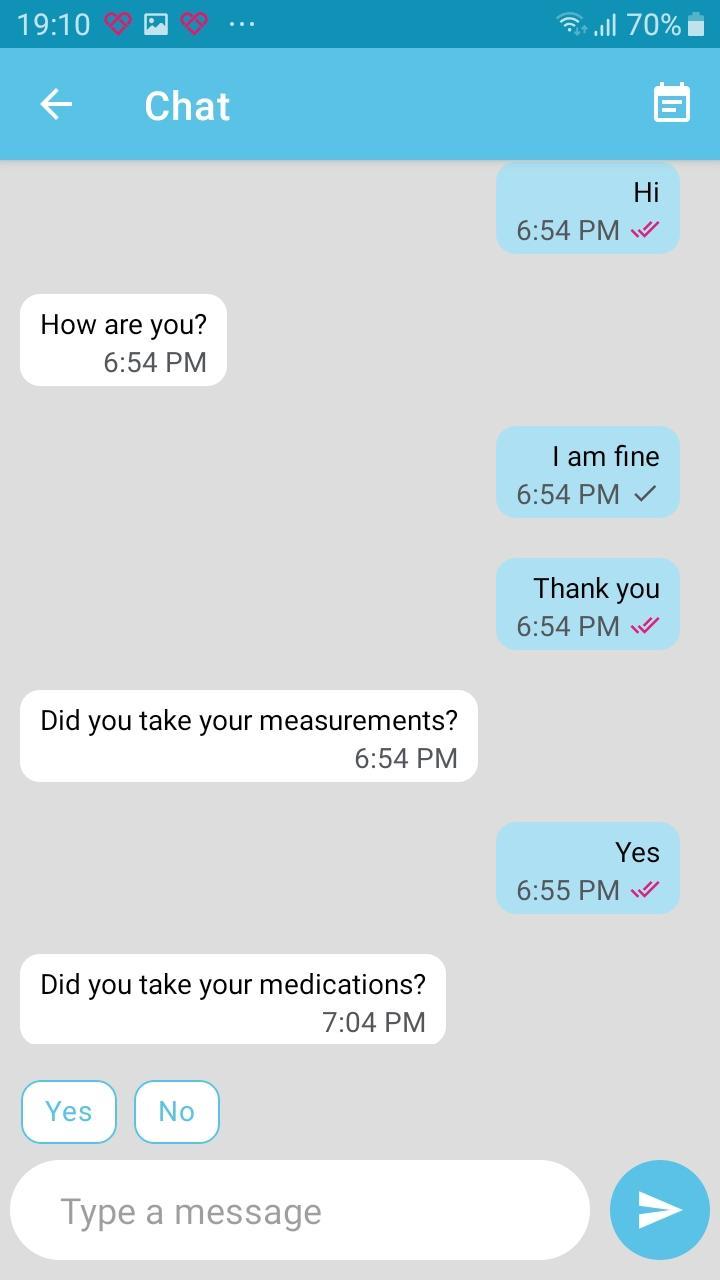This screenshot has height=1280, width=720.
Task: Select the No quick reply button
Action: pyautogui.click(x=176, y=1111)
